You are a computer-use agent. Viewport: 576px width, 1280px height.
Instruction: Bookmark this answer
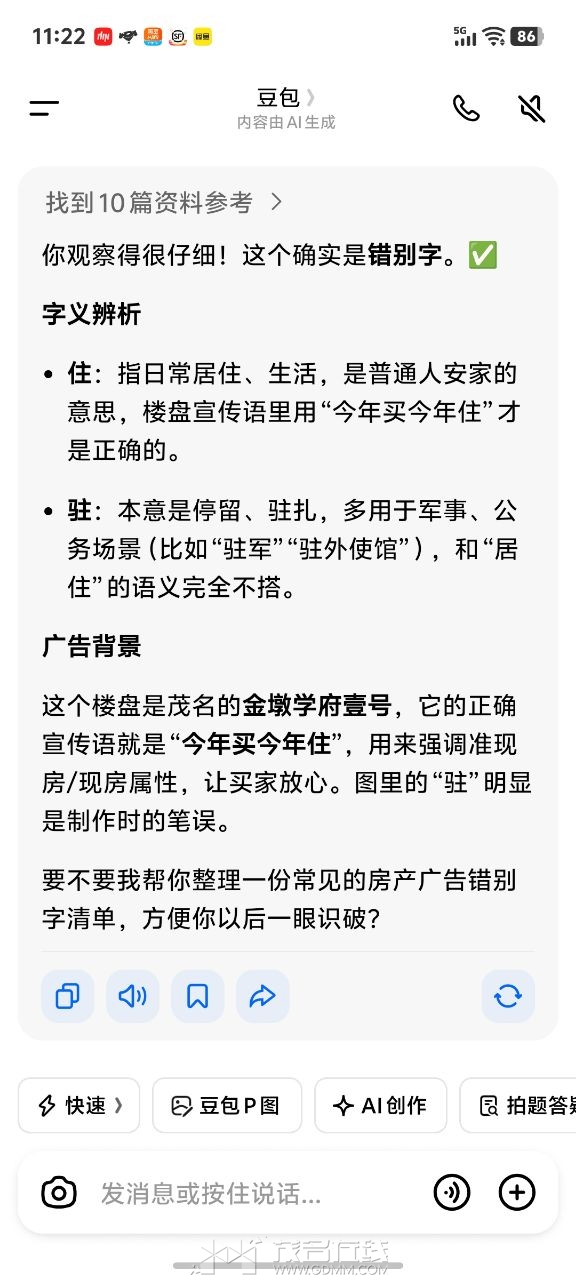[x=198, y=996]
